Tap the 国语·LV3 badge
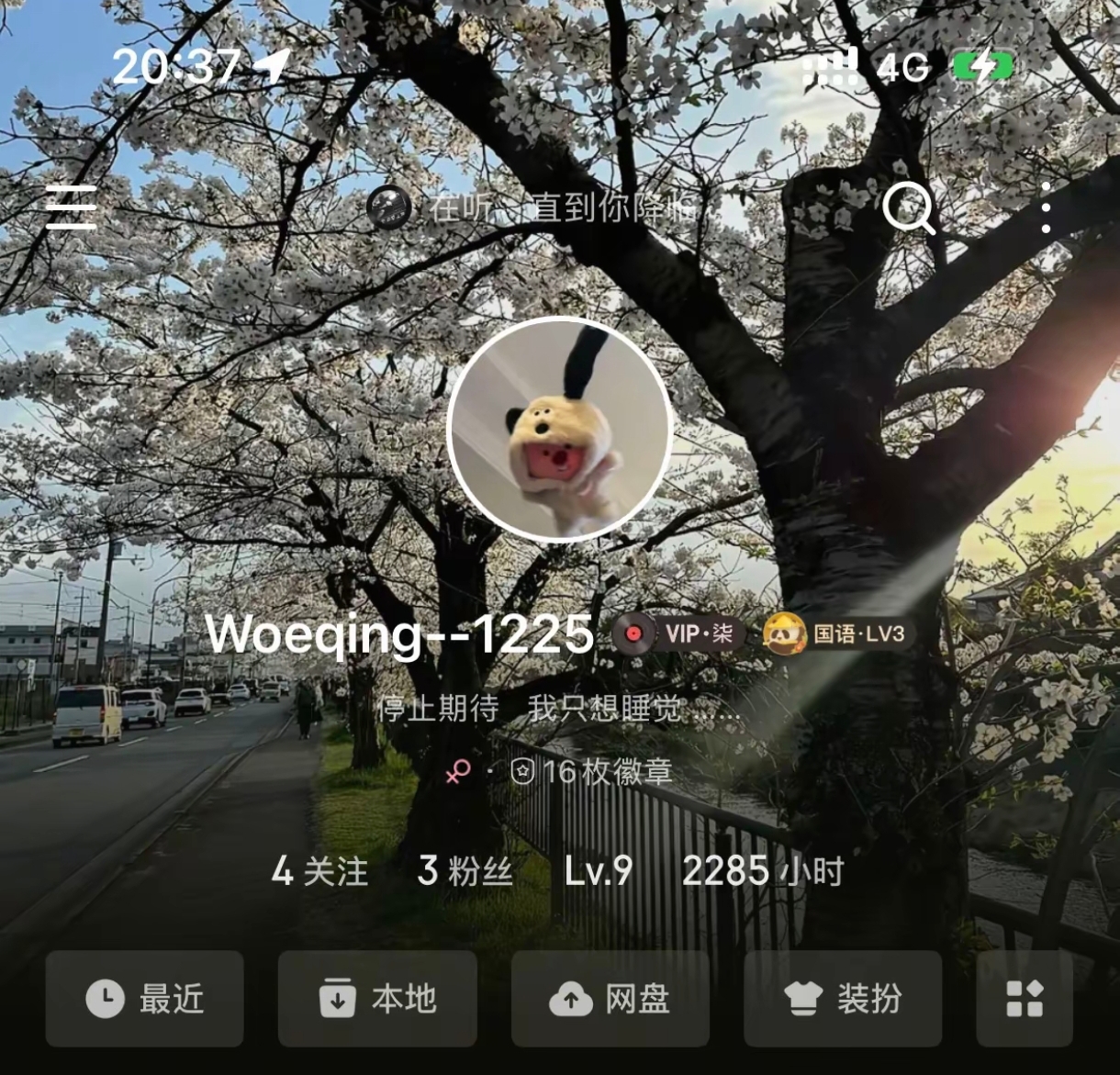Screen dimensions: 1120x1075 click(839, 634)
